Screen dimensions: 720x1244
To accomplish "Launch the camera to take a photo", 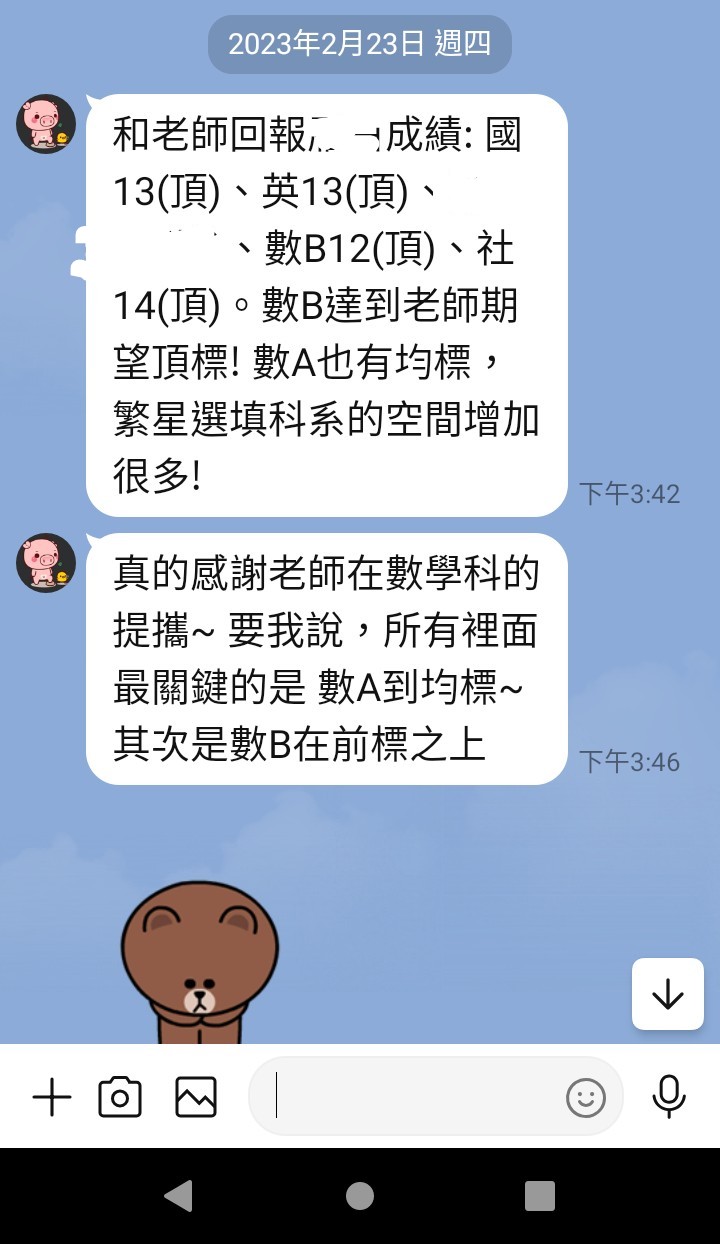I will pos(120,1098).
